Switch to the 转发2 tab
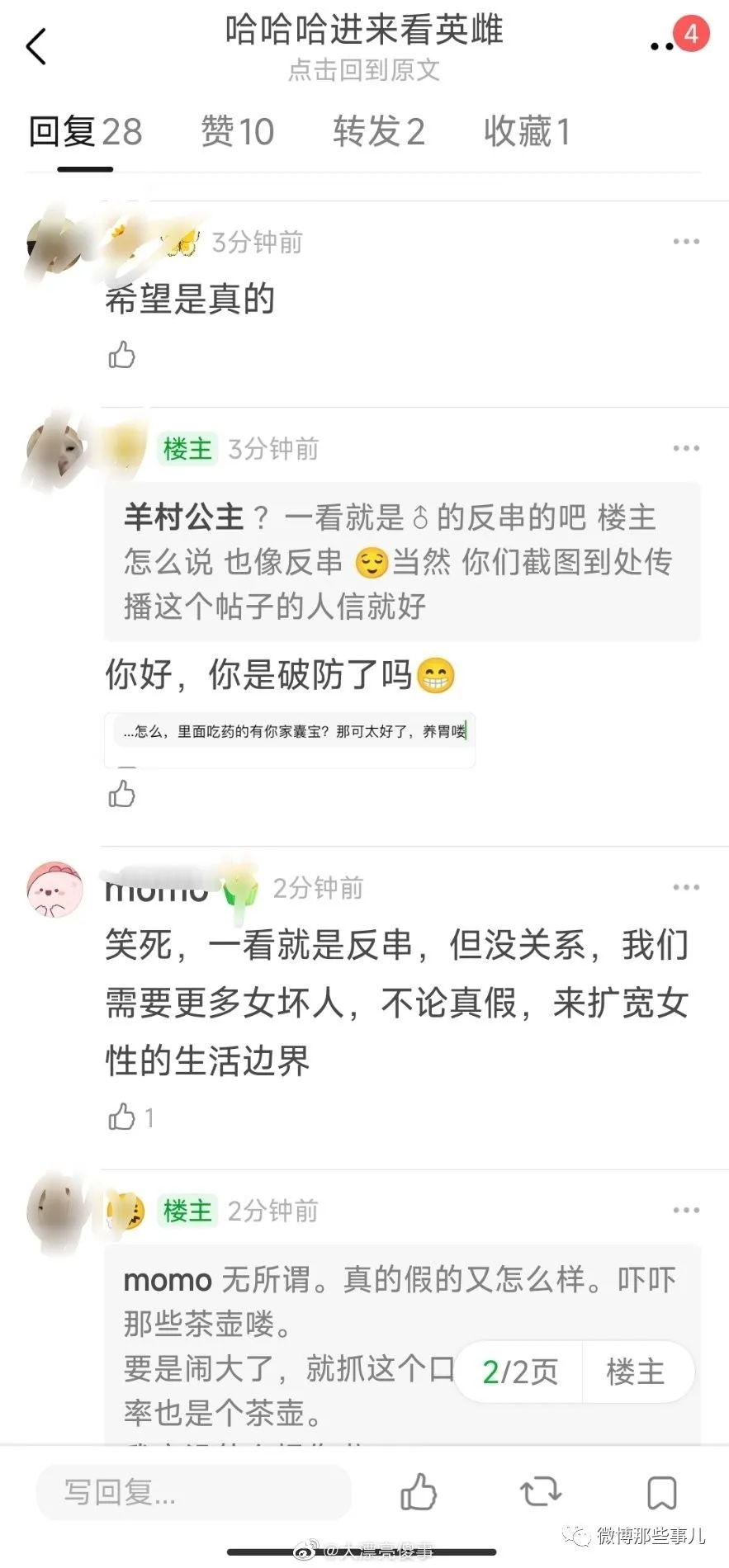Image resolution: width=729 pixels, height=1568 pixels. 379,132
